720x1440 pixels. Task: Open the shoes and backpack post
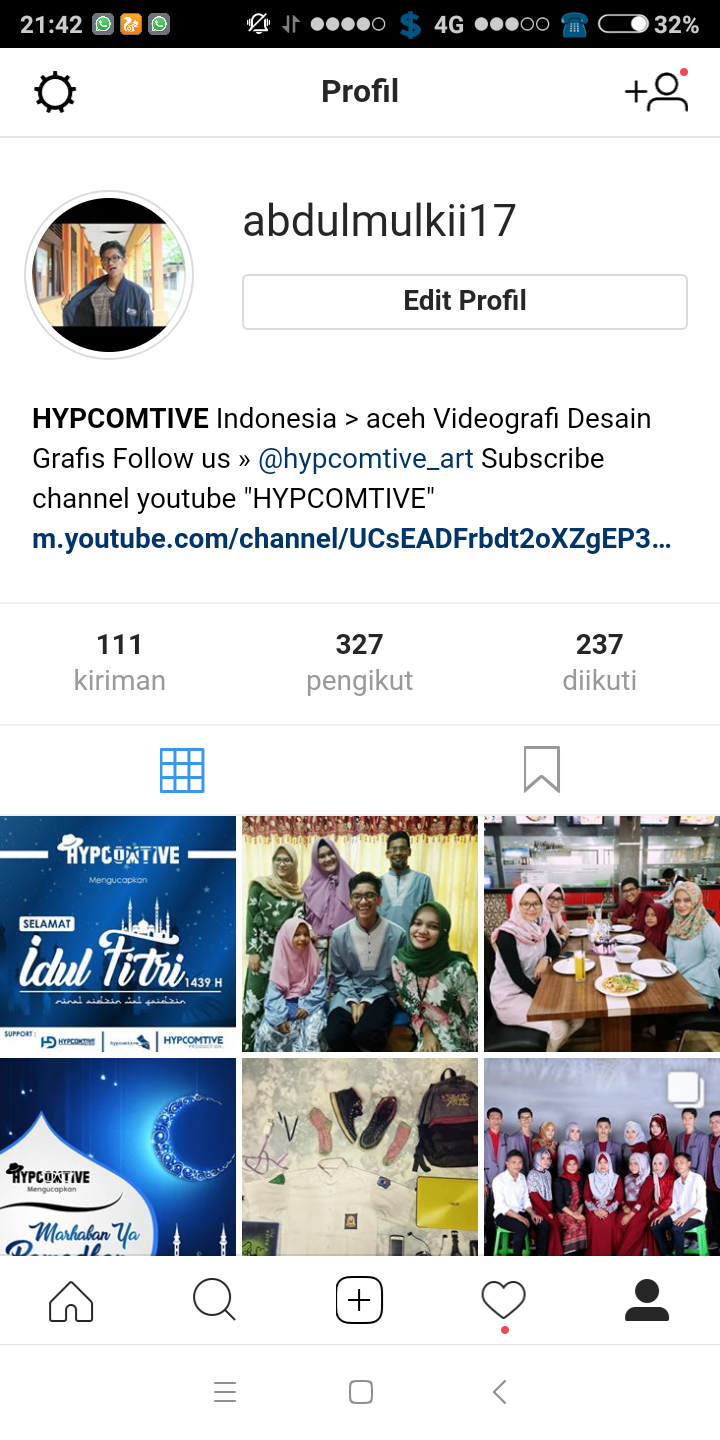click(x=360, y=1157)
